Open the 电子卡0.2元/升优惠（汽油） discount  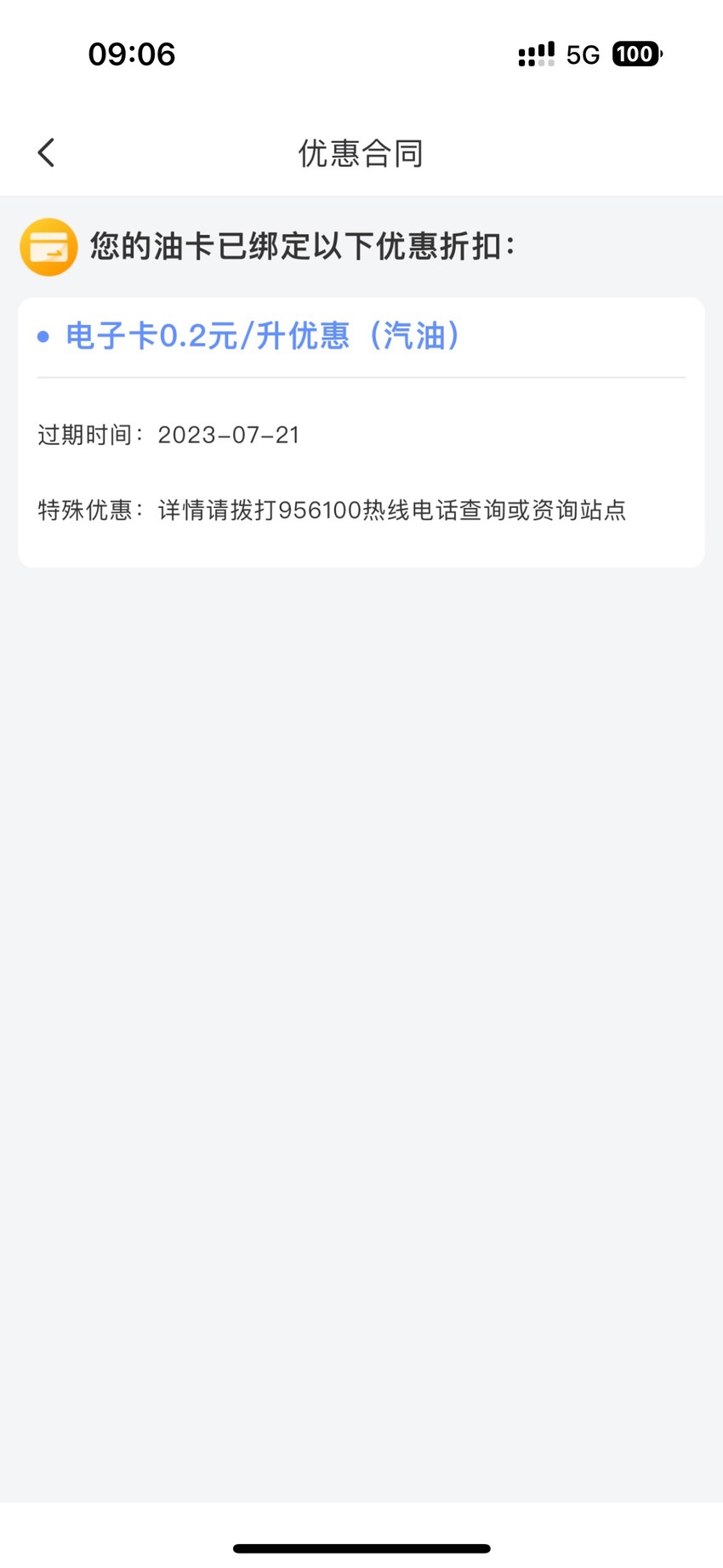[265, 336]
